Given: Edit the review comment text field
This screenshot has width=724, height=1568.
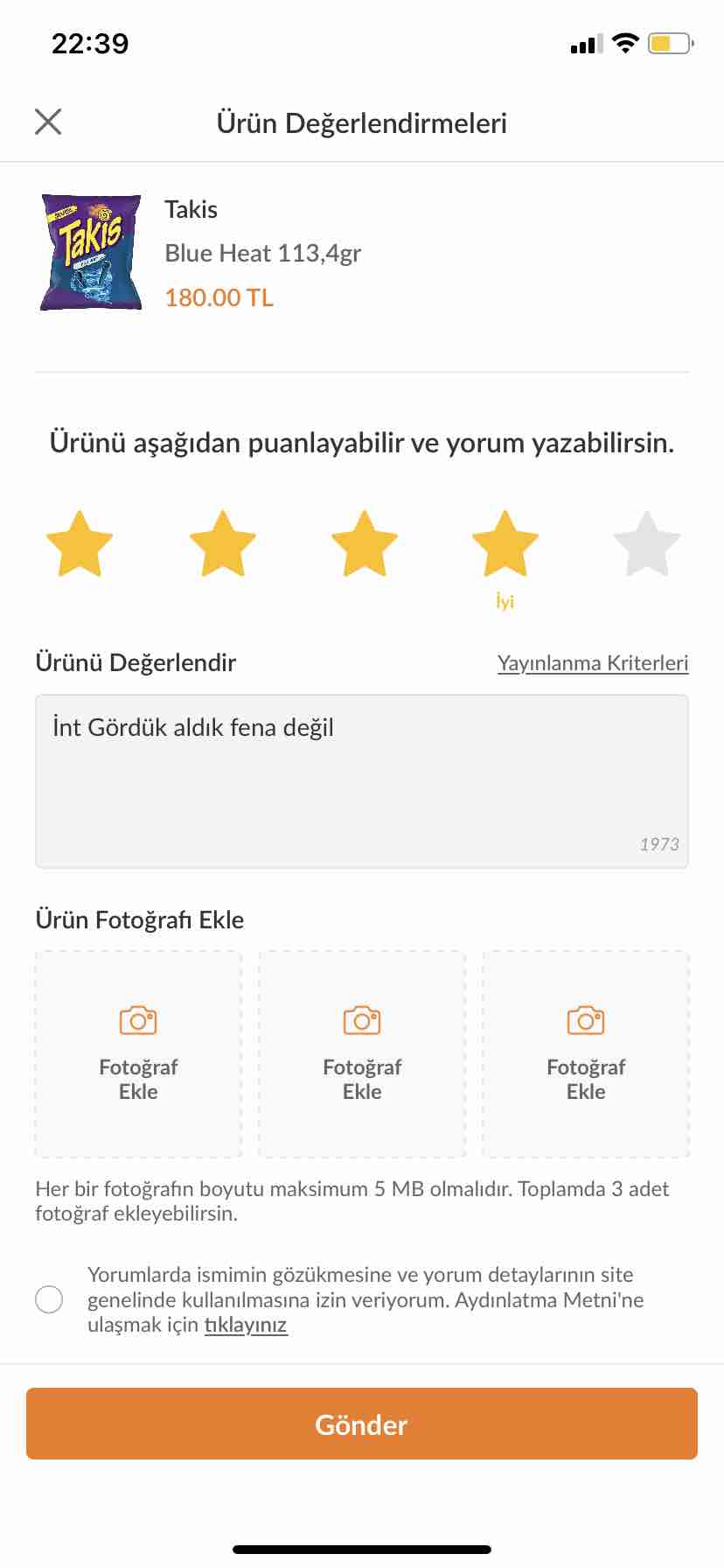Looking at the screenshot, I should coord(362,781).
